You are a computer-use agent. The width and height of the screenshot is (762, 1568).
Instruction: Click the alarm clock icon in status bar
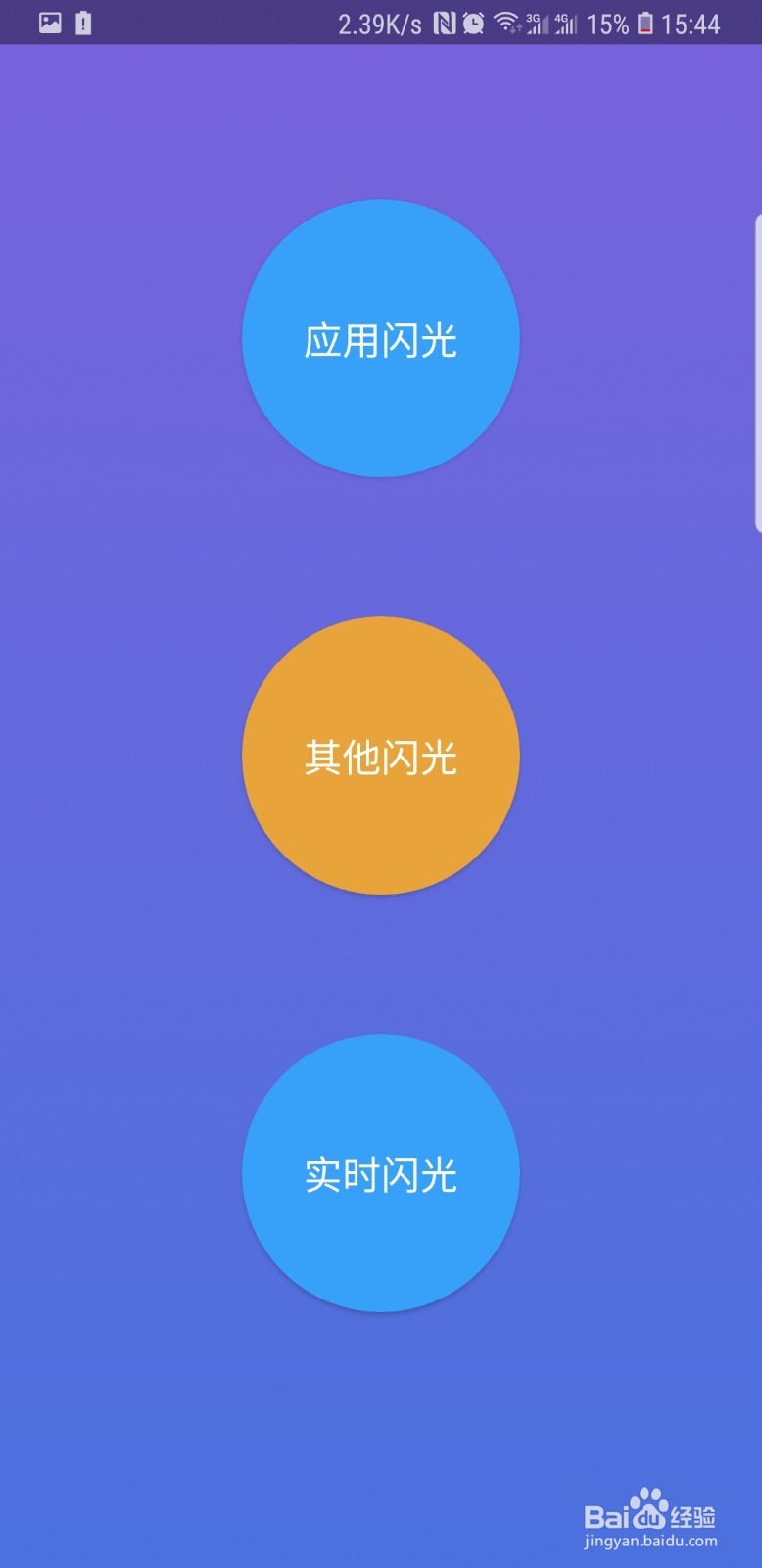point(474,22)
